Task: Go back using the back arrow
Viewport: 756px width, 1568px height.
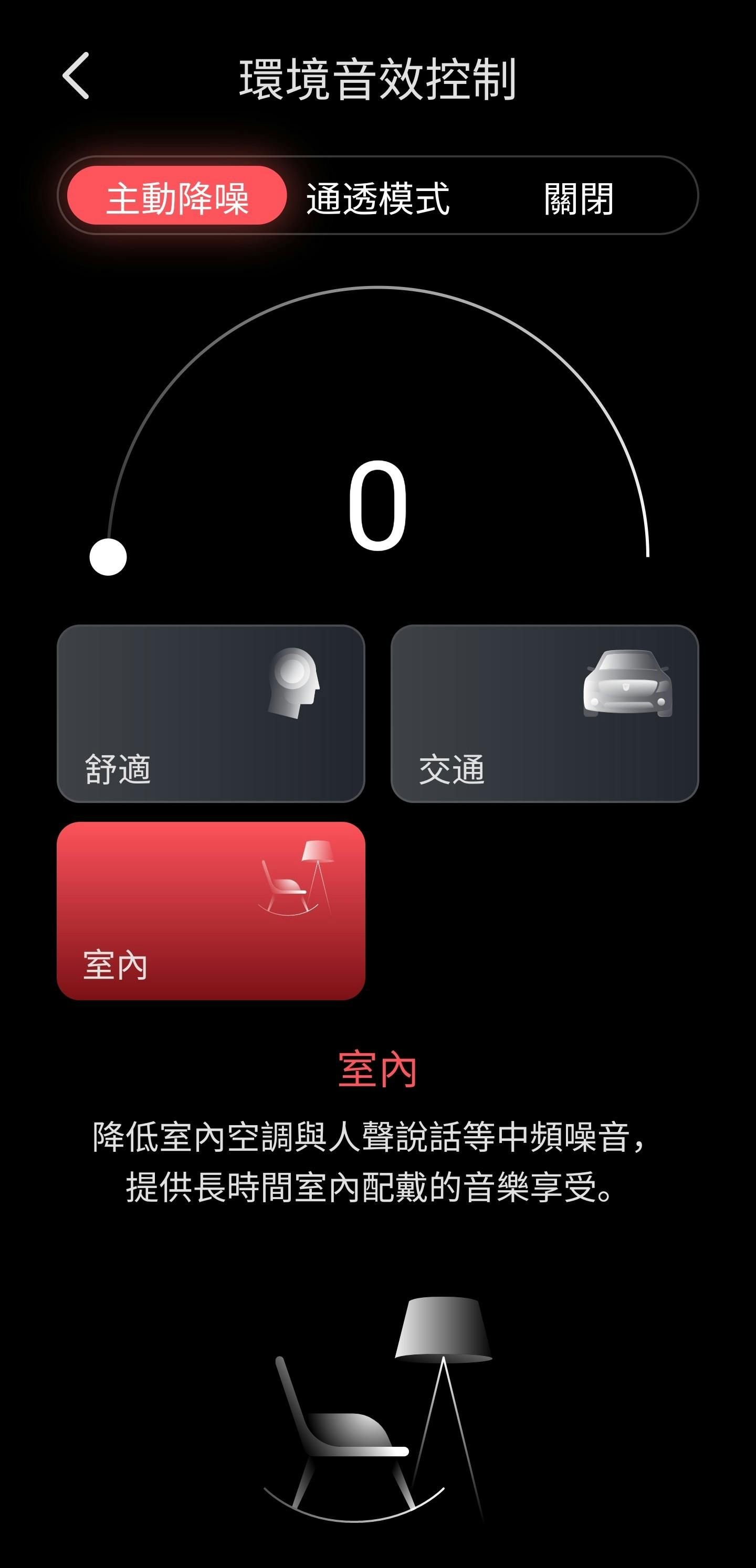Action: point(76,76)
